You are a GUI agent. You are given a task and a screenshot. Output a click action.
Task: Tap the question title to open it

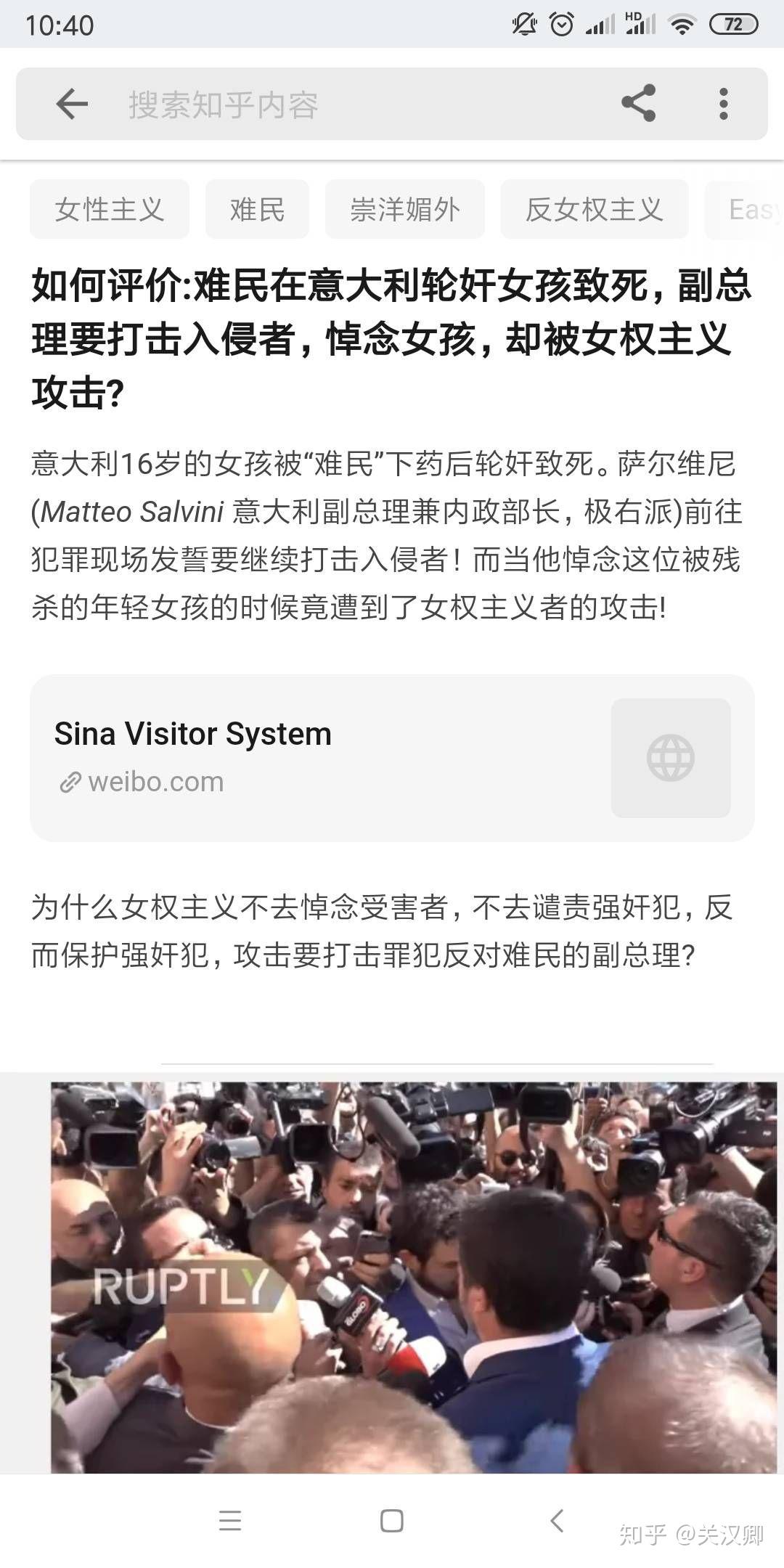[392, 335]
